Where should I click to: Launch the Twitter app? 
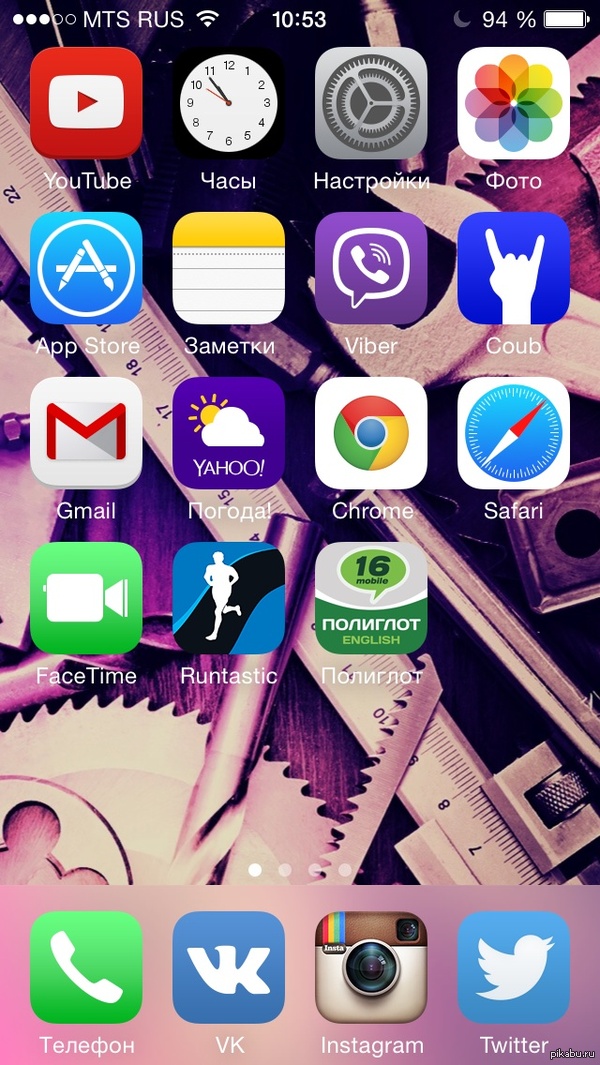(513, 967)
